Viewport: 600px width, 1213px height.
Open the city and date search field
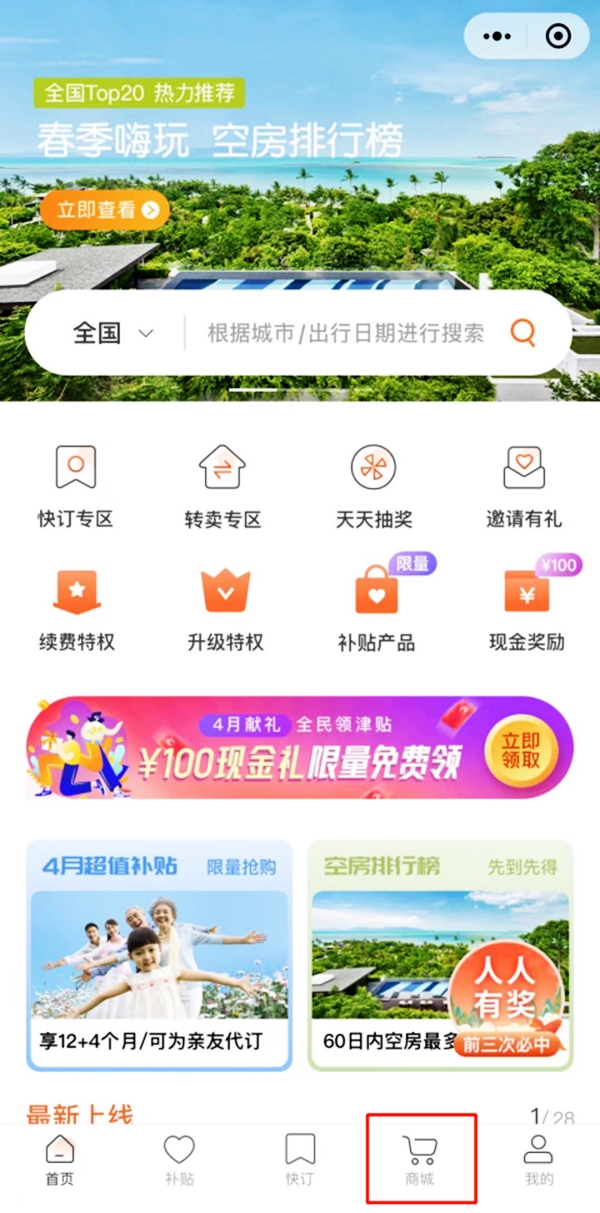pos(345,333)
